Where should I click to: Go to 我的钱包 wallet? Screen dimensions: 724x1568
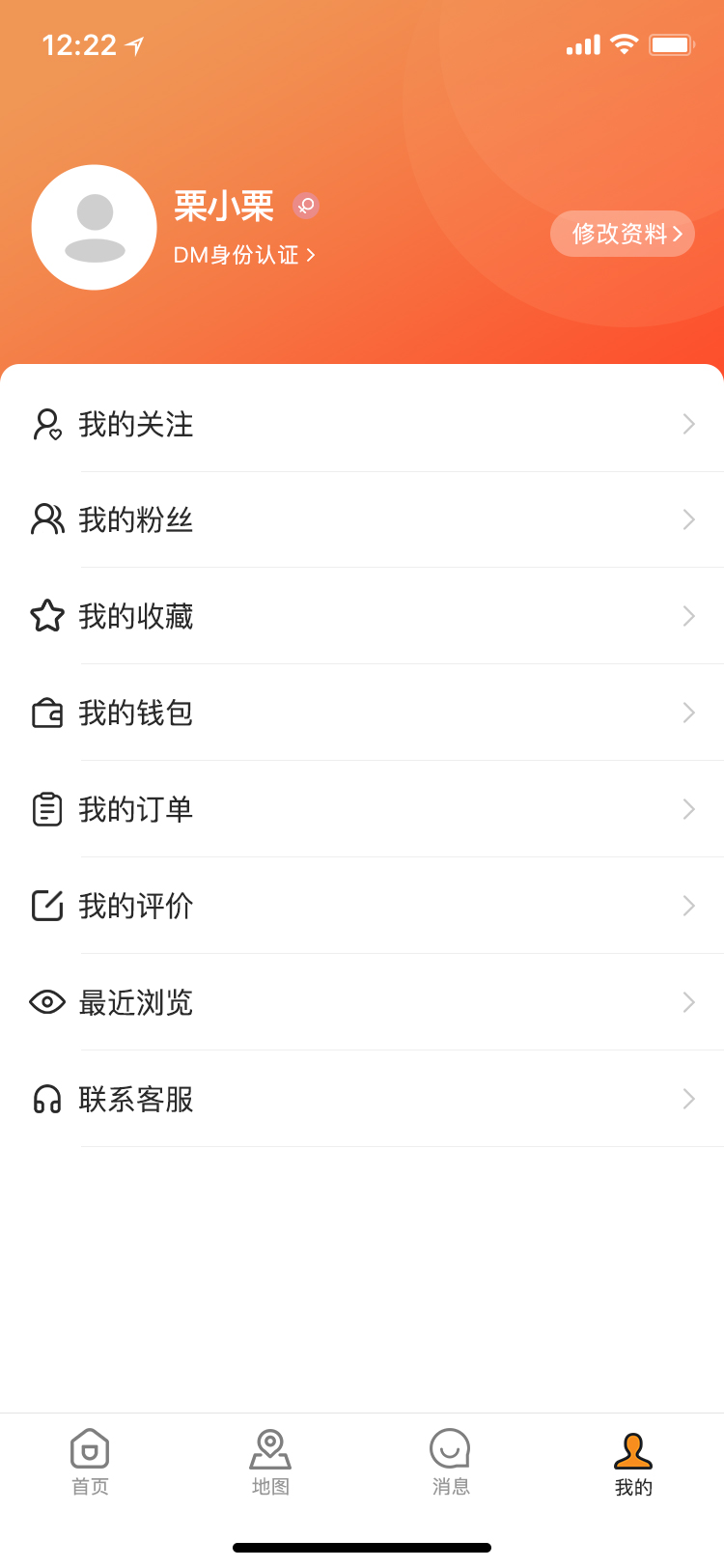click(362, 713)
